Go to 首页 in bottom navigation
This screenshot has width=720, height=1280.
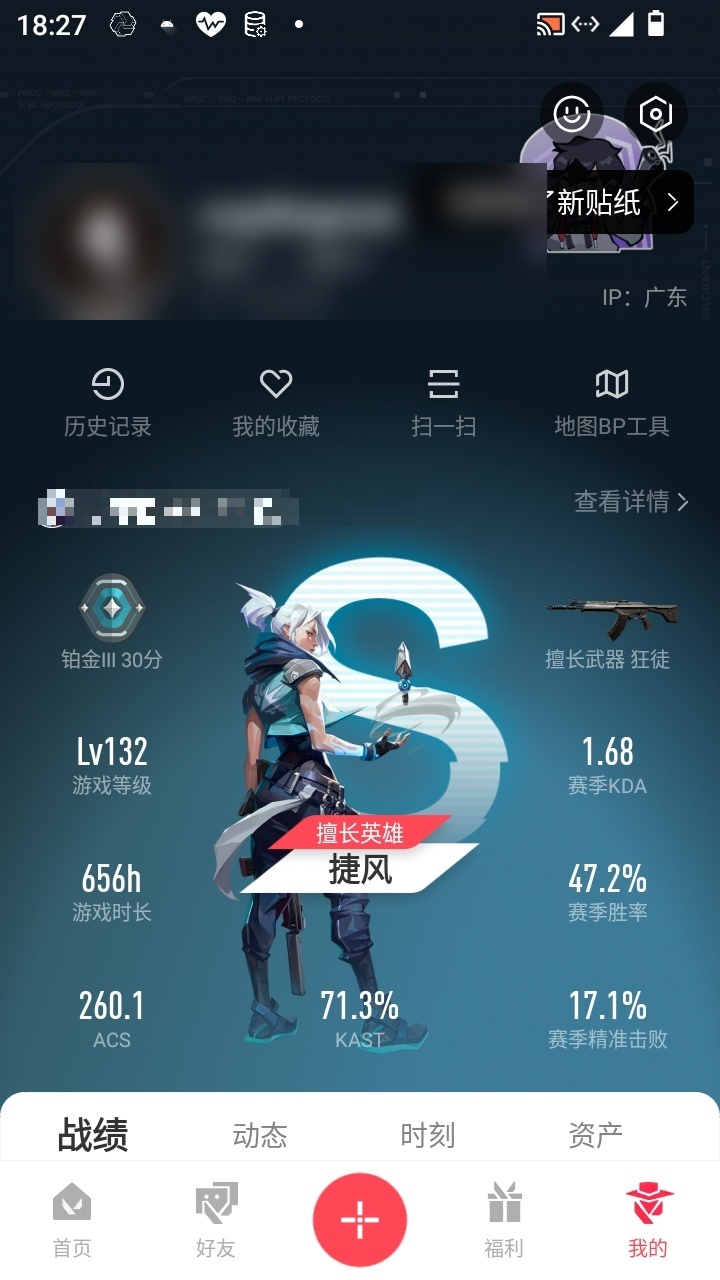[72, 1220]
